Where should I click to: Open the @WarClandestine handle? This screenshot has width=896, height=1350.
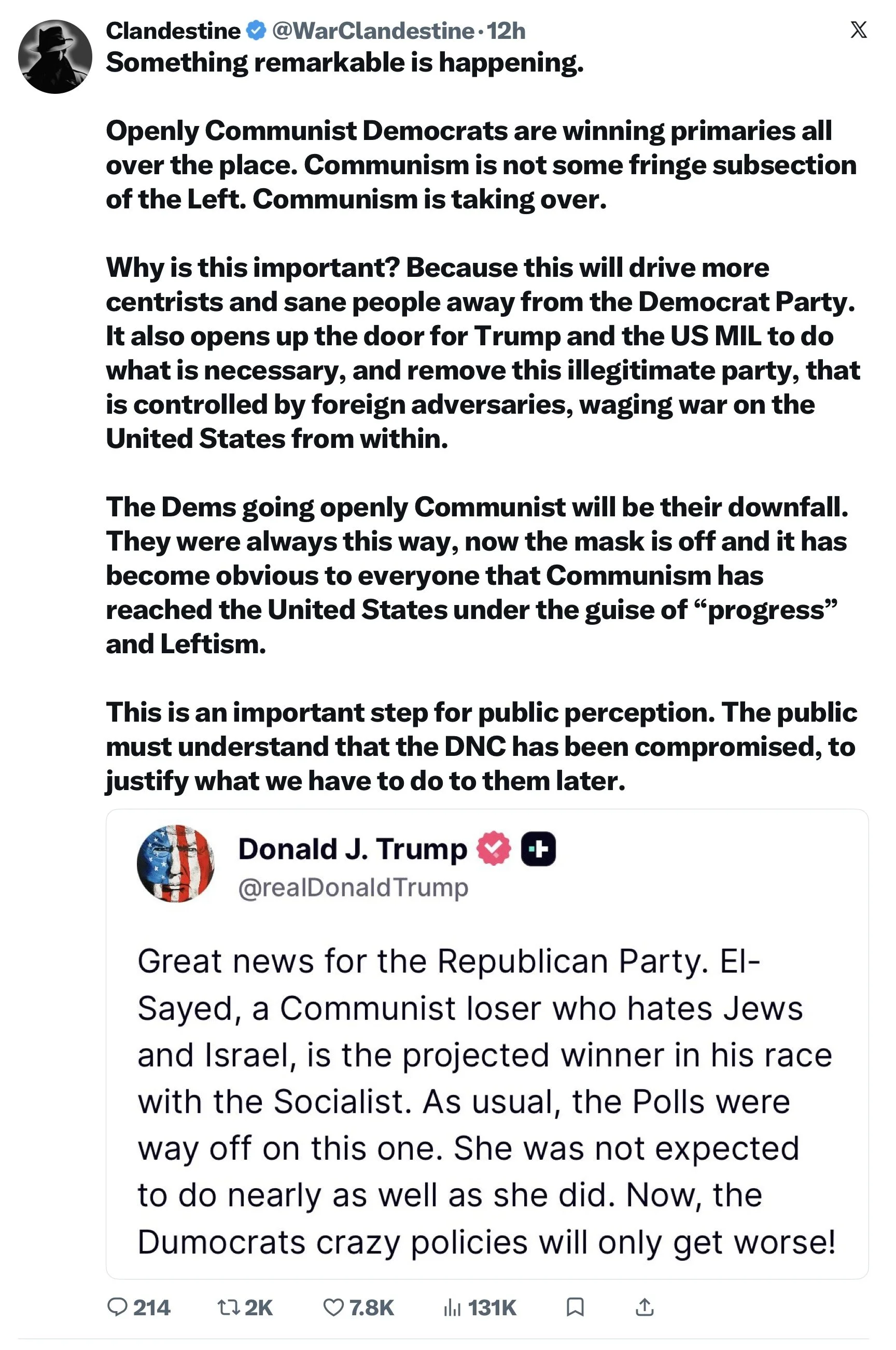coord(373,31)
